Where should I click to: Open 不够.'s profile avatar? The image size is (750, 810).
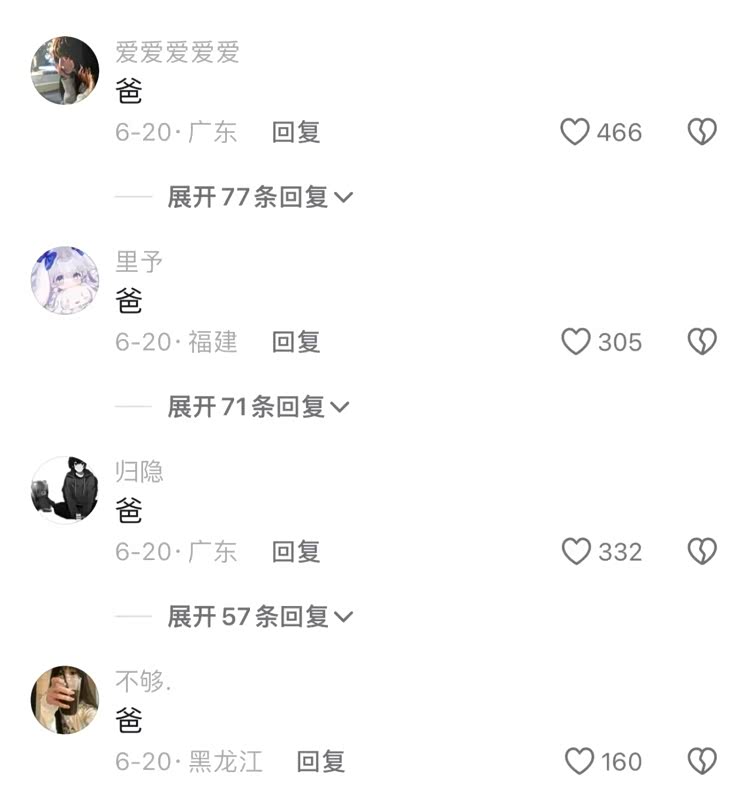click(65, 700)
